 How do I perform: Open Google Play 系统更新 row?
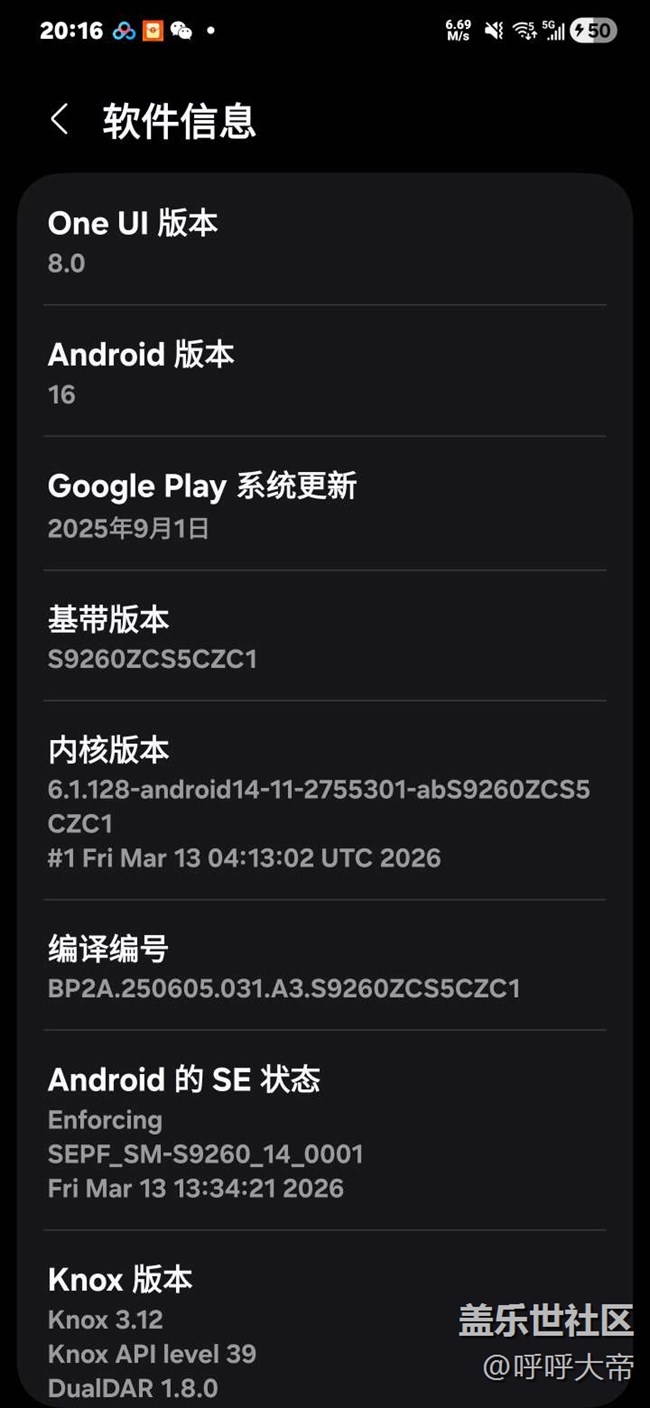[326, 505]
